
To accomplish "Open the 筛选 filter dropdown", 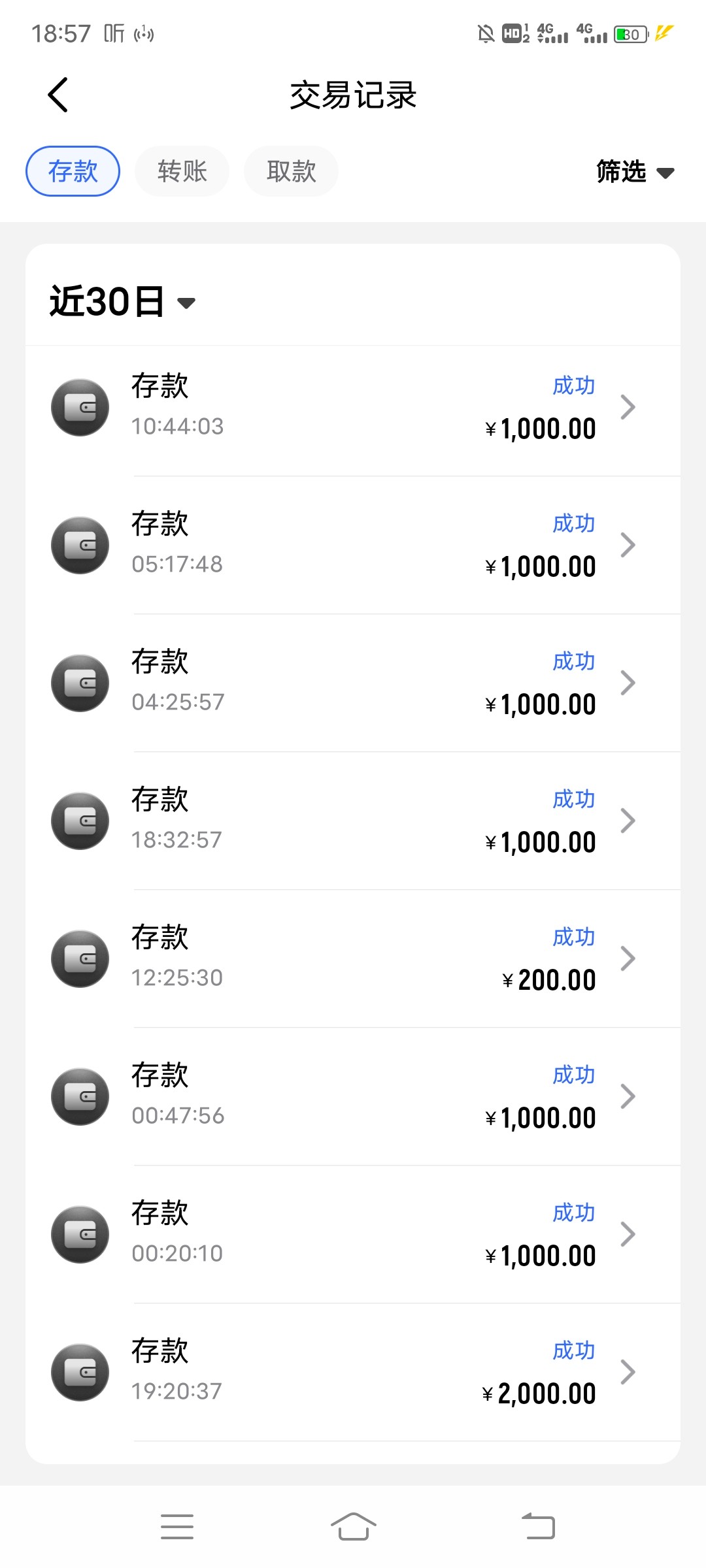I will pos(635,172).
